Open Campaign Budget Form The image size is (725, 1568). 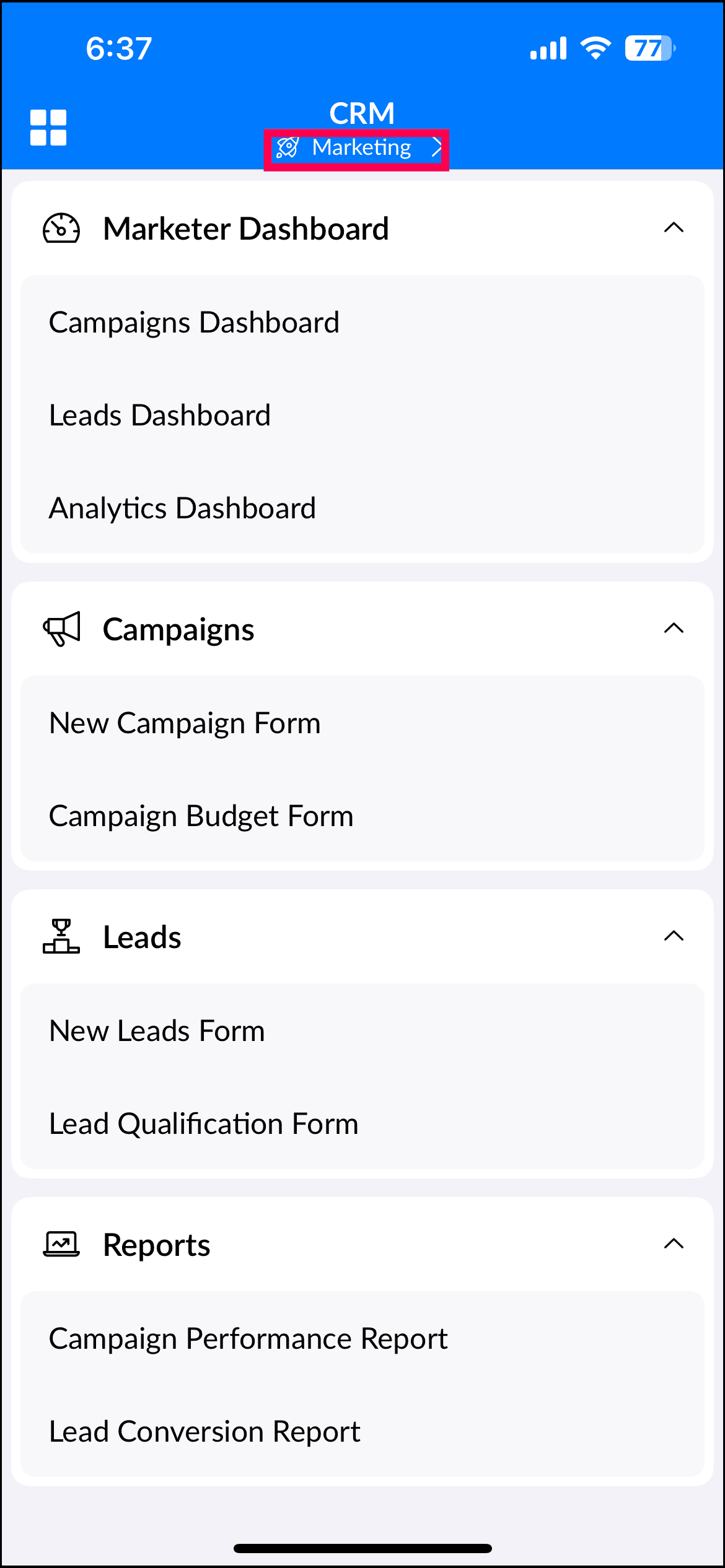[201, 816]
